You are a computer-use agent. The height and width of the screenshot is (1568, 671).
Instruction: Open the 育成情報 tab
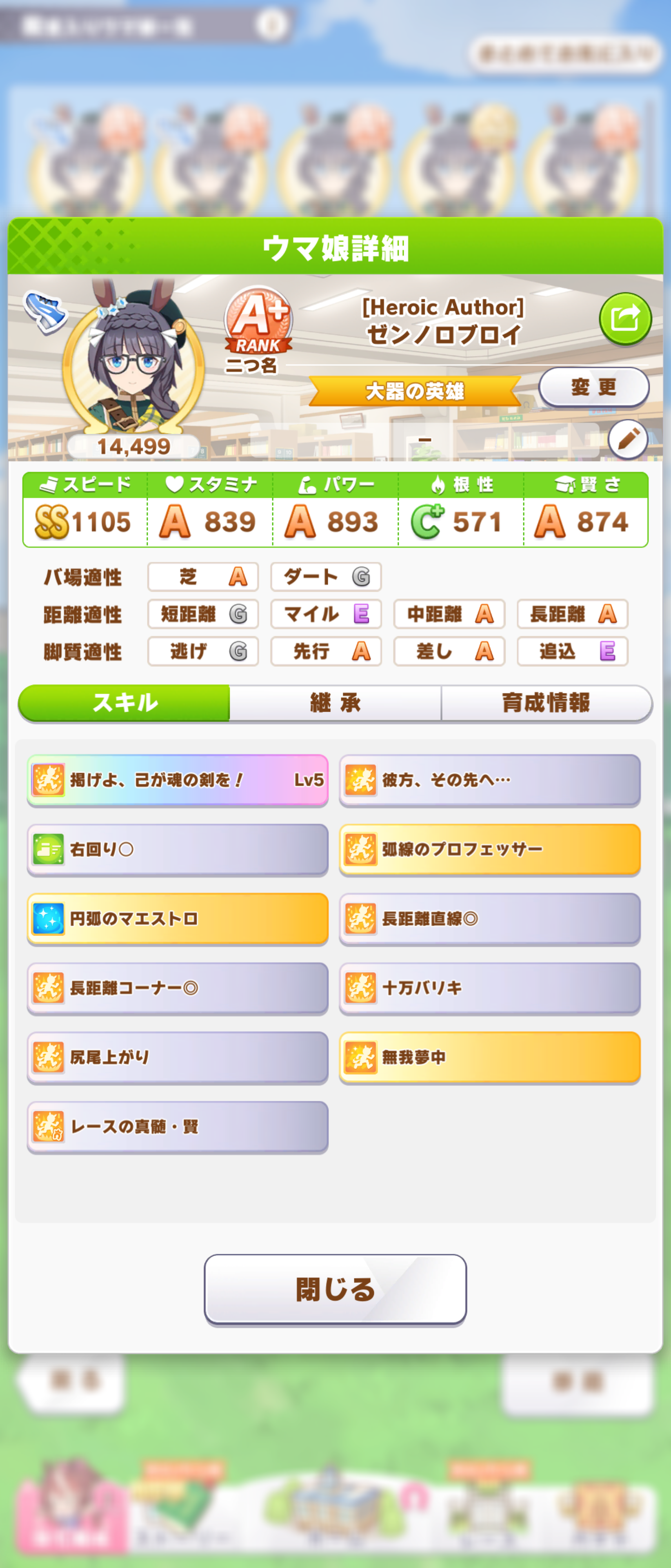click(x=546, y=703)
